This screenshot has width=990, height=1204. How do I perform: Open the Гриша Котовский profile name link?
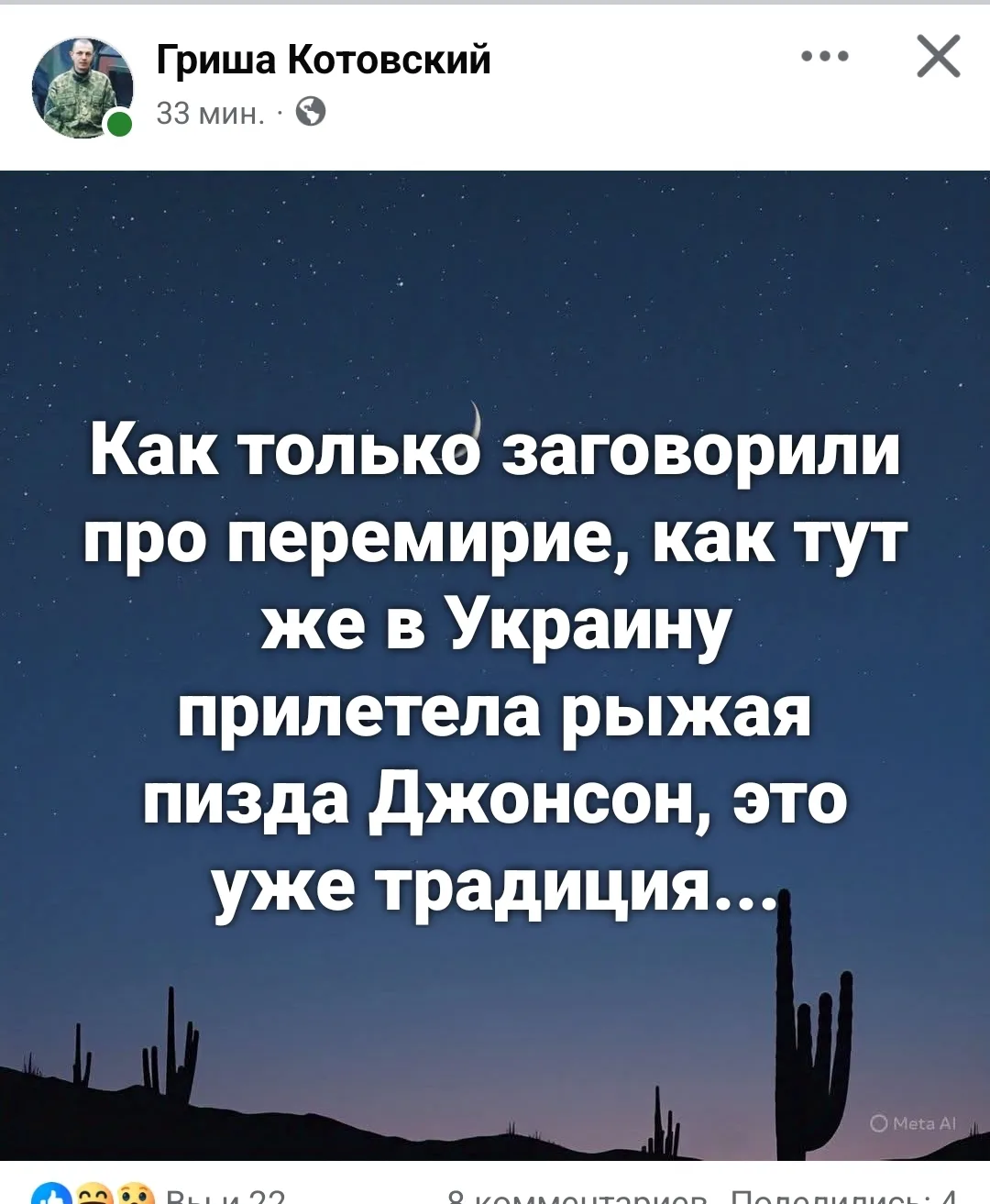coord(324,60)
